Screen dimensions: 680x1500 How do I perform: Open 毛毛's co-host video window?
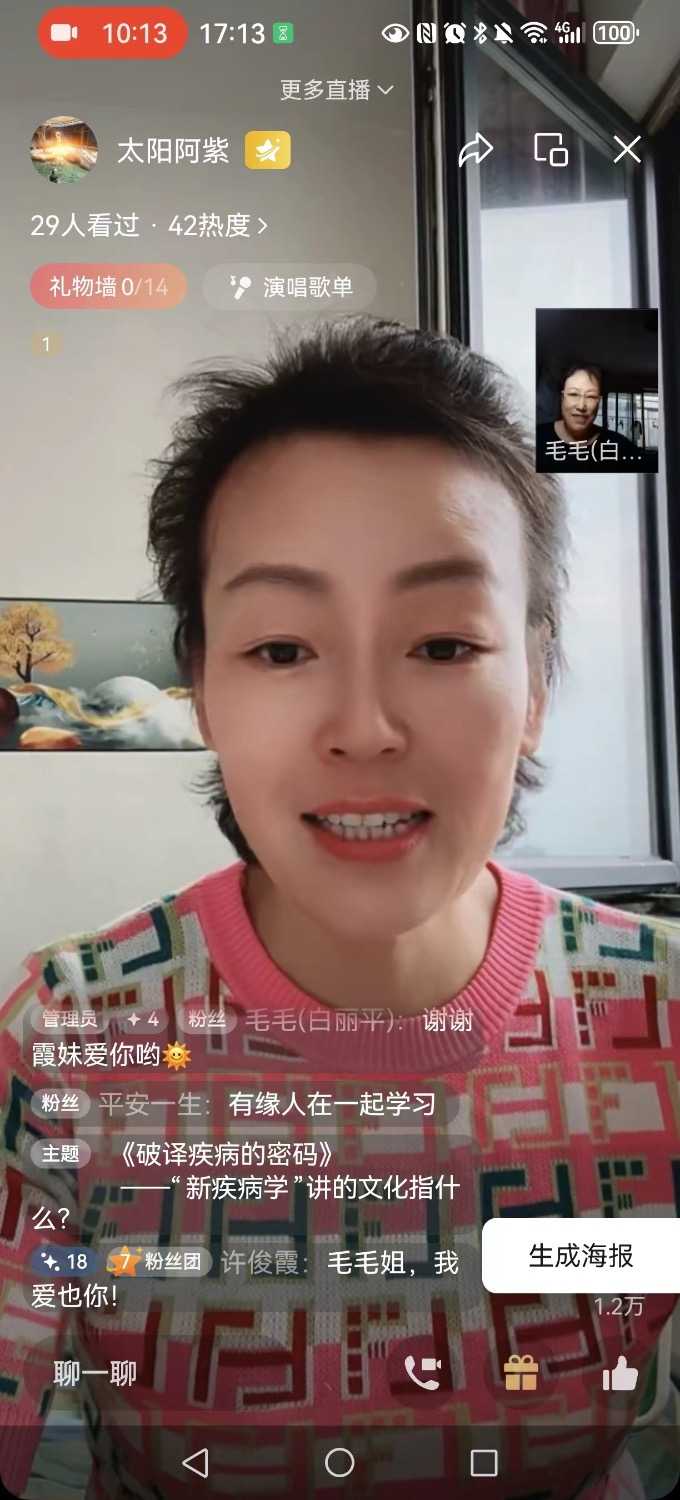(x=597, y=390)
